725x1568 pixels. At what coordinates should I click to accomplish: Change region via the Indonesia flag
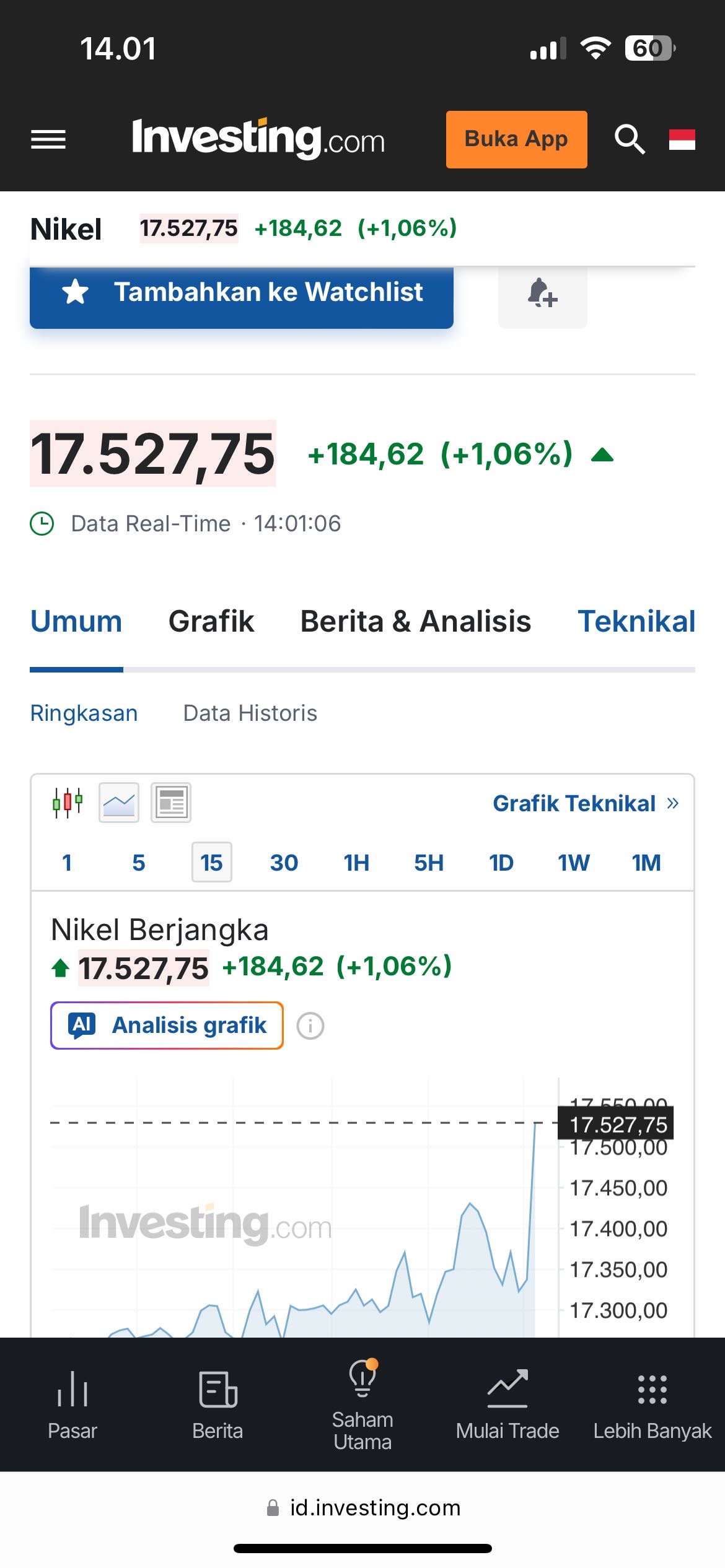pos(682,139)
